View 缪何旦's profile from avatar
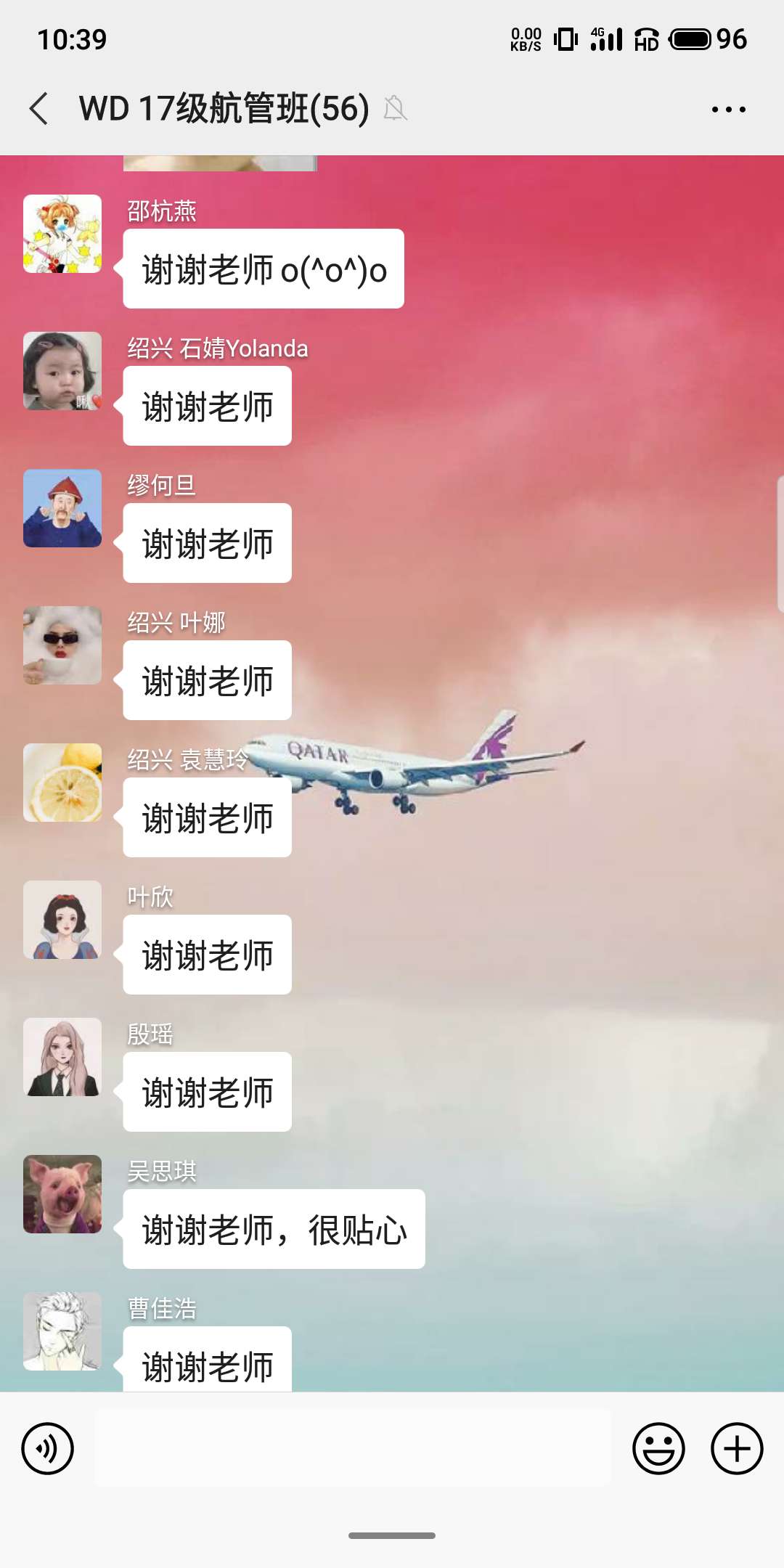Image resolution: width=784 pixels, height=1568 pixels. (62, 508)
